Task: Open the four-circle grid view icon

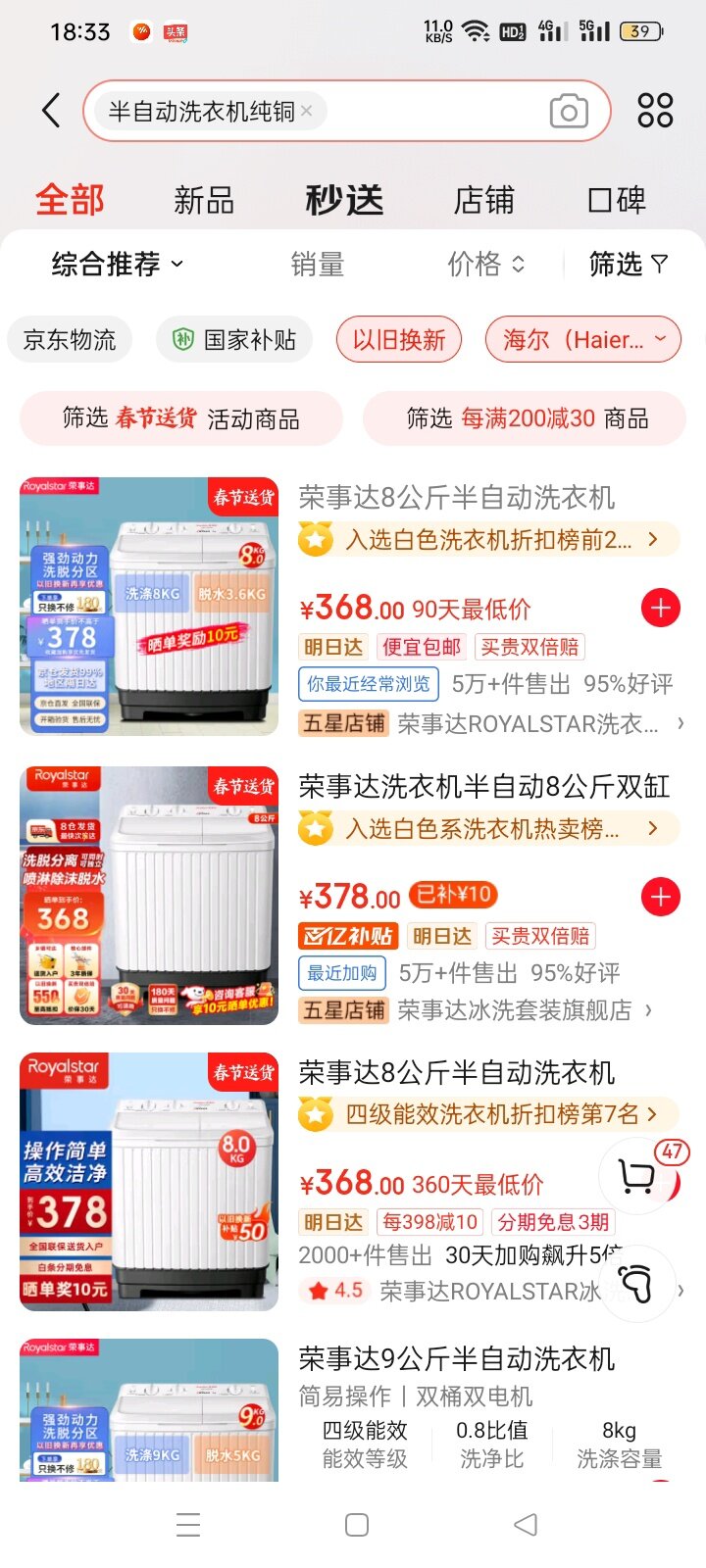Action: 655,111
